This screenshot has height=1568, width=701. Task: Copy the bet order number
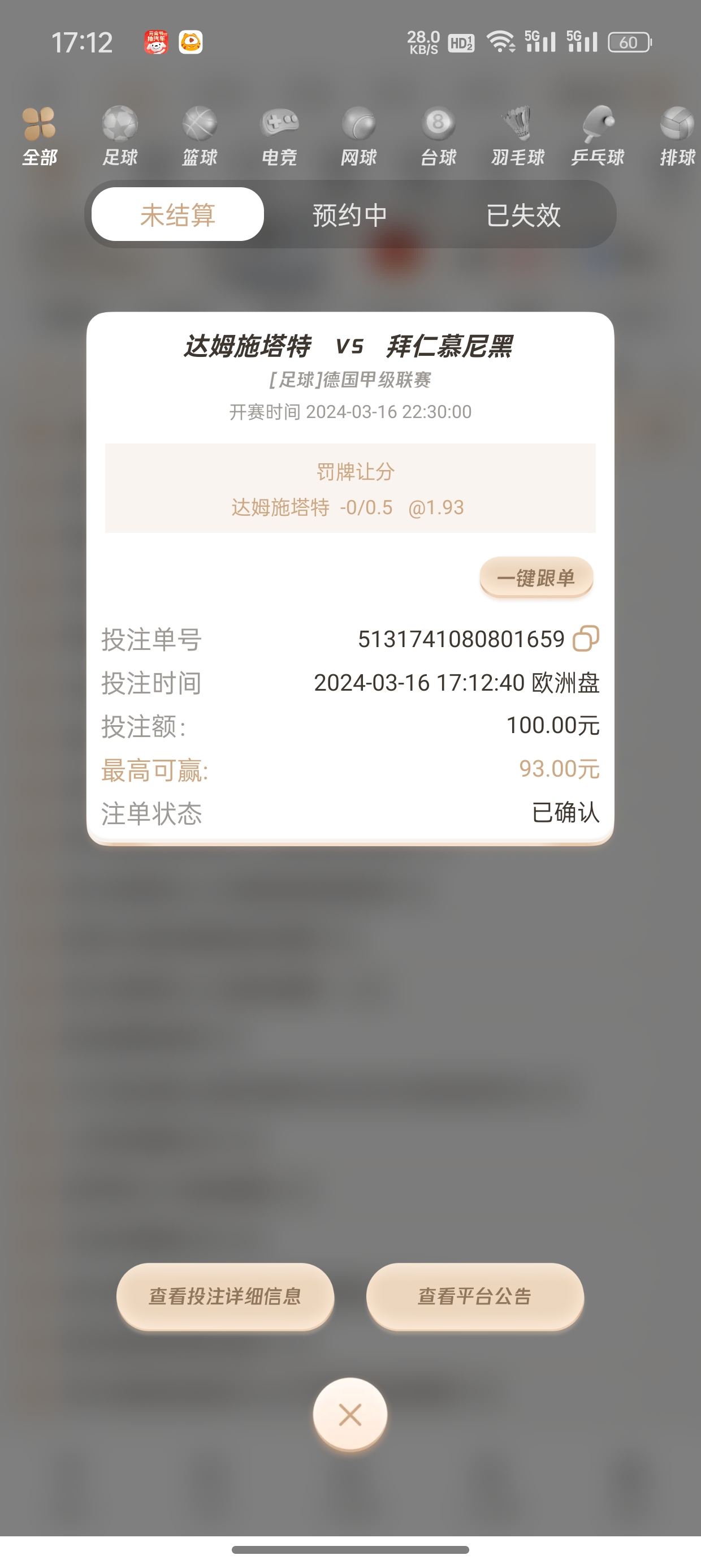click(586, 639)
